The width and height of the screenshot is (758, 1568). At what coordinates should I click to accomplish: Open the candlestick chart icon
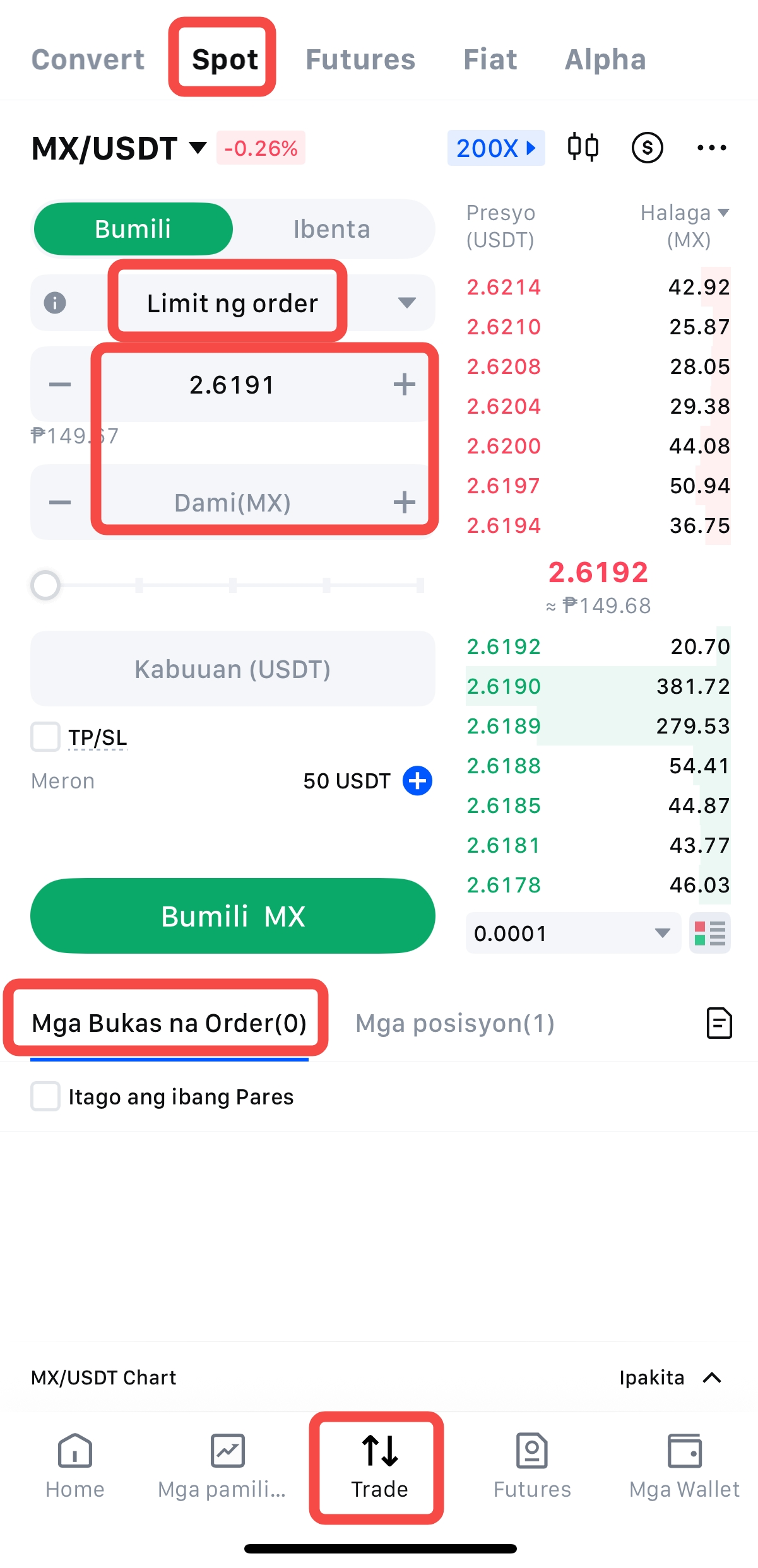point(583,148)
